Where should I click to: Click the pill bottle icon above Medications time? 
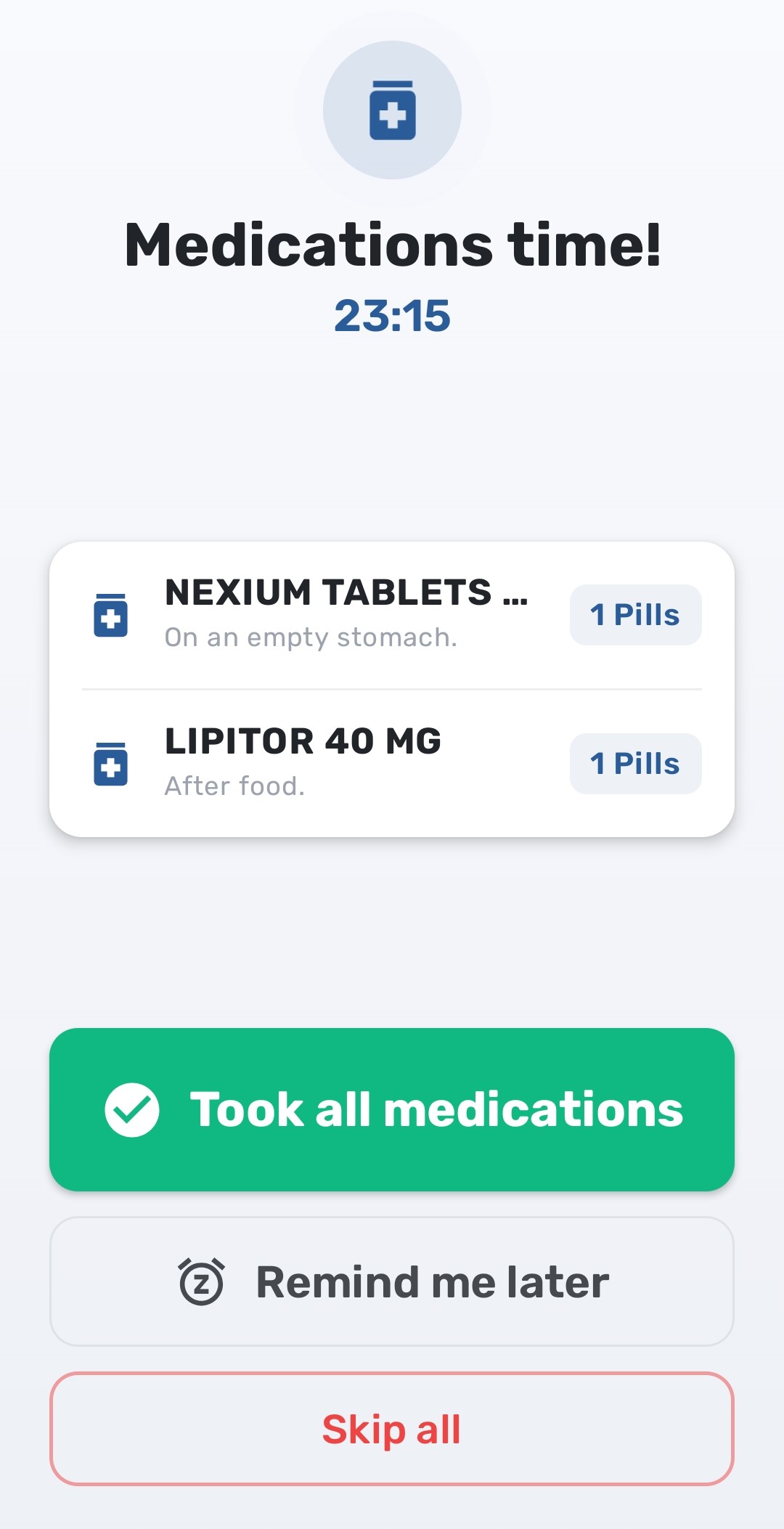(x=392, y=109)
